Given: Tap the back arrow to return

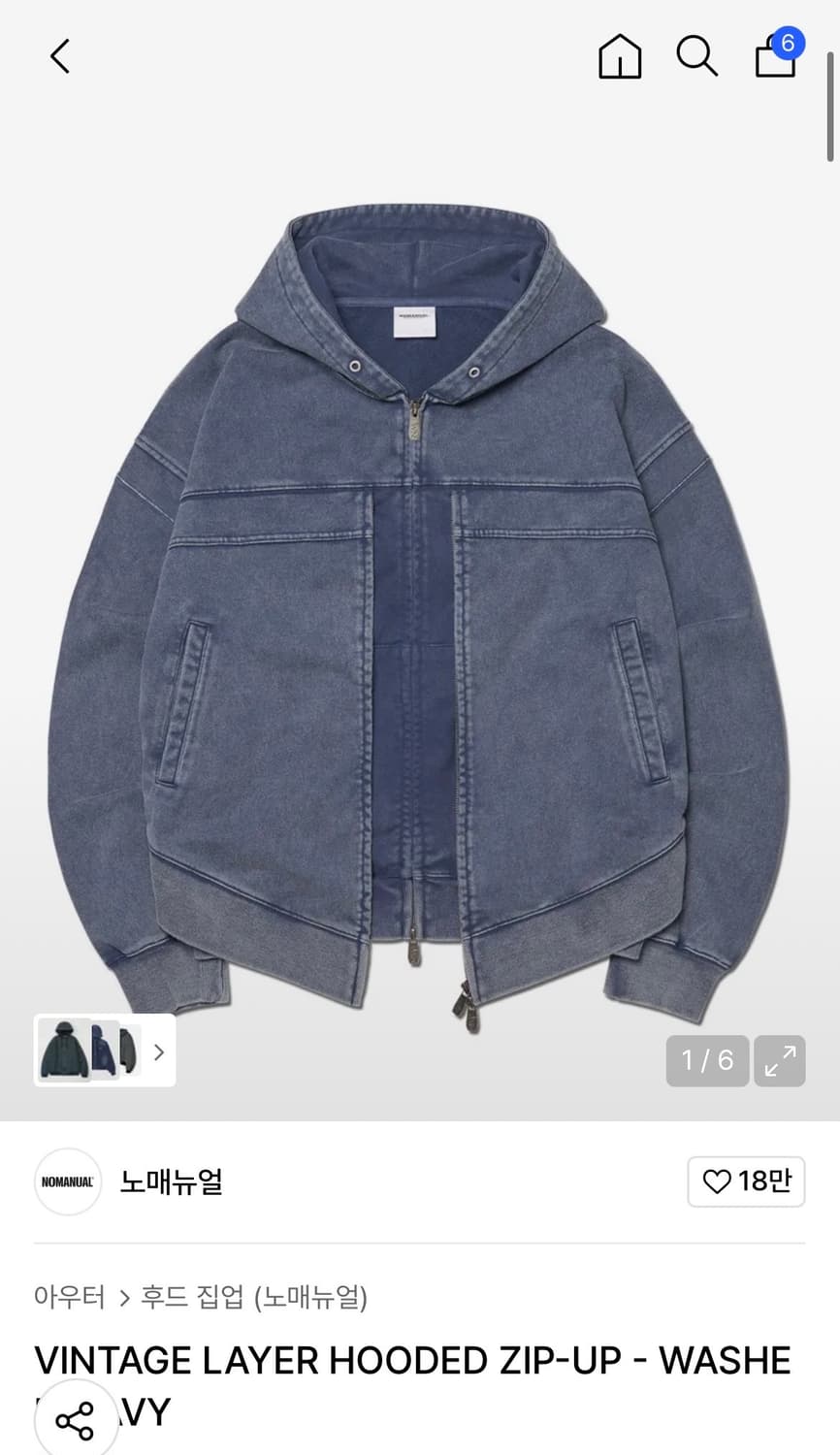Looking at the screenshot, I should click(x=58, y=56).
